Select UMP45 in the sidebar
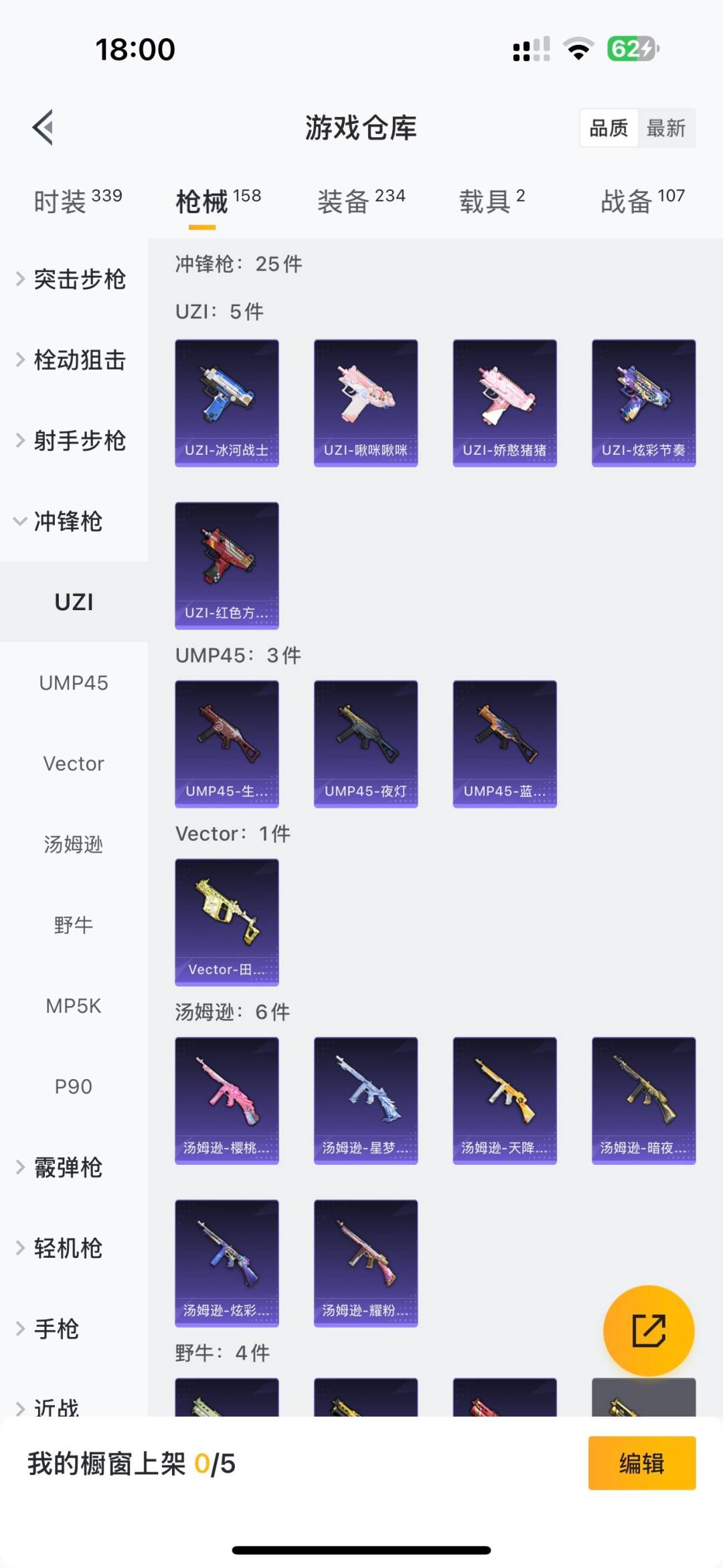This screenshot has width=723, height=1568. tap(74, 683)
